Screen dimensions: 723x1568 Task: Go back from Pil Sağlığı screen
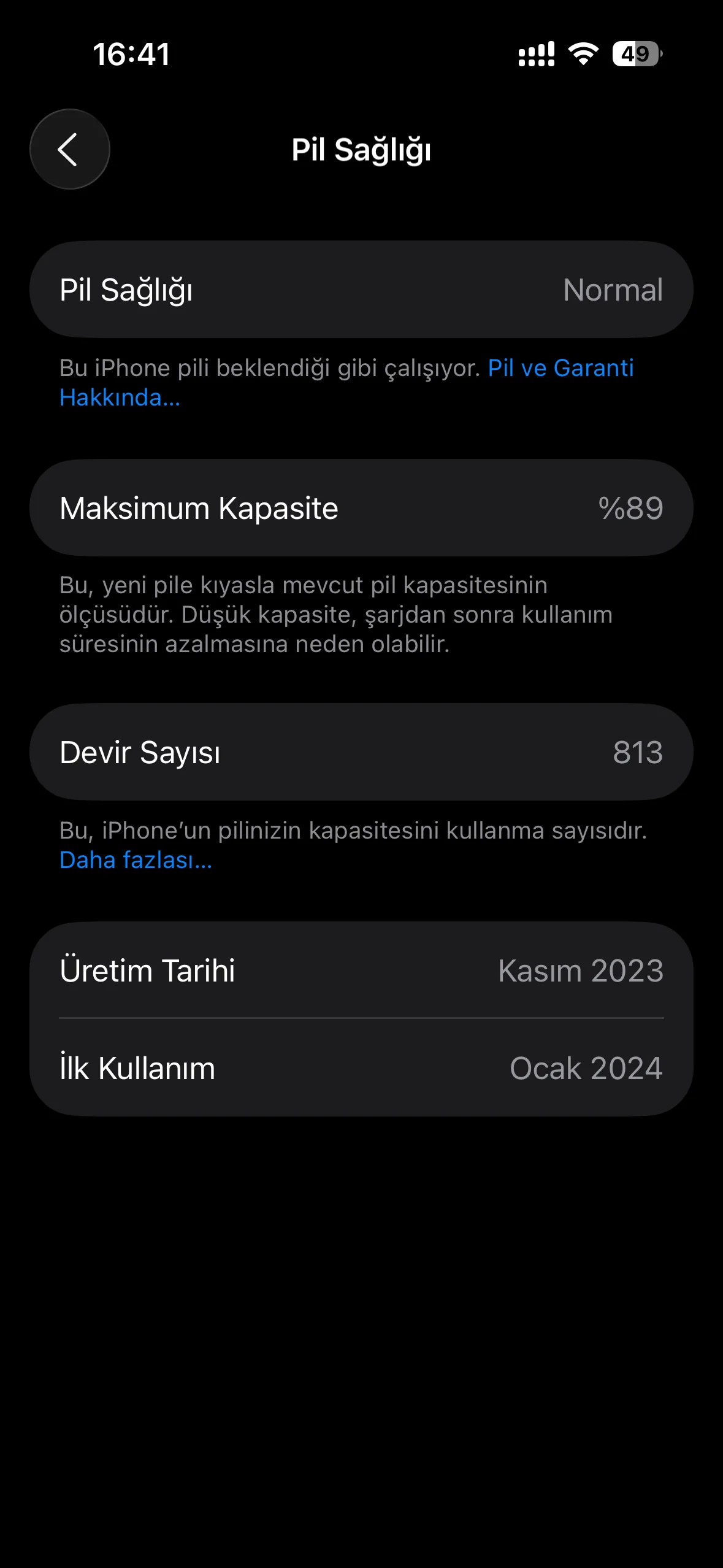(x=69, y=149)
